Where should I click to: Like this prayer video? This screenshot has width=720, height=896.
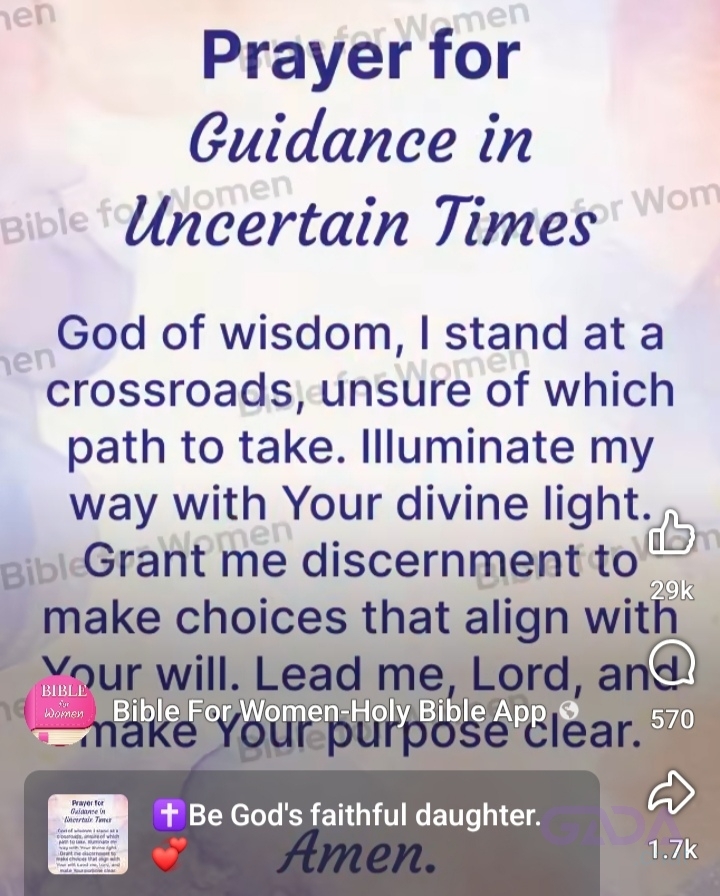[x=671, y=532]
